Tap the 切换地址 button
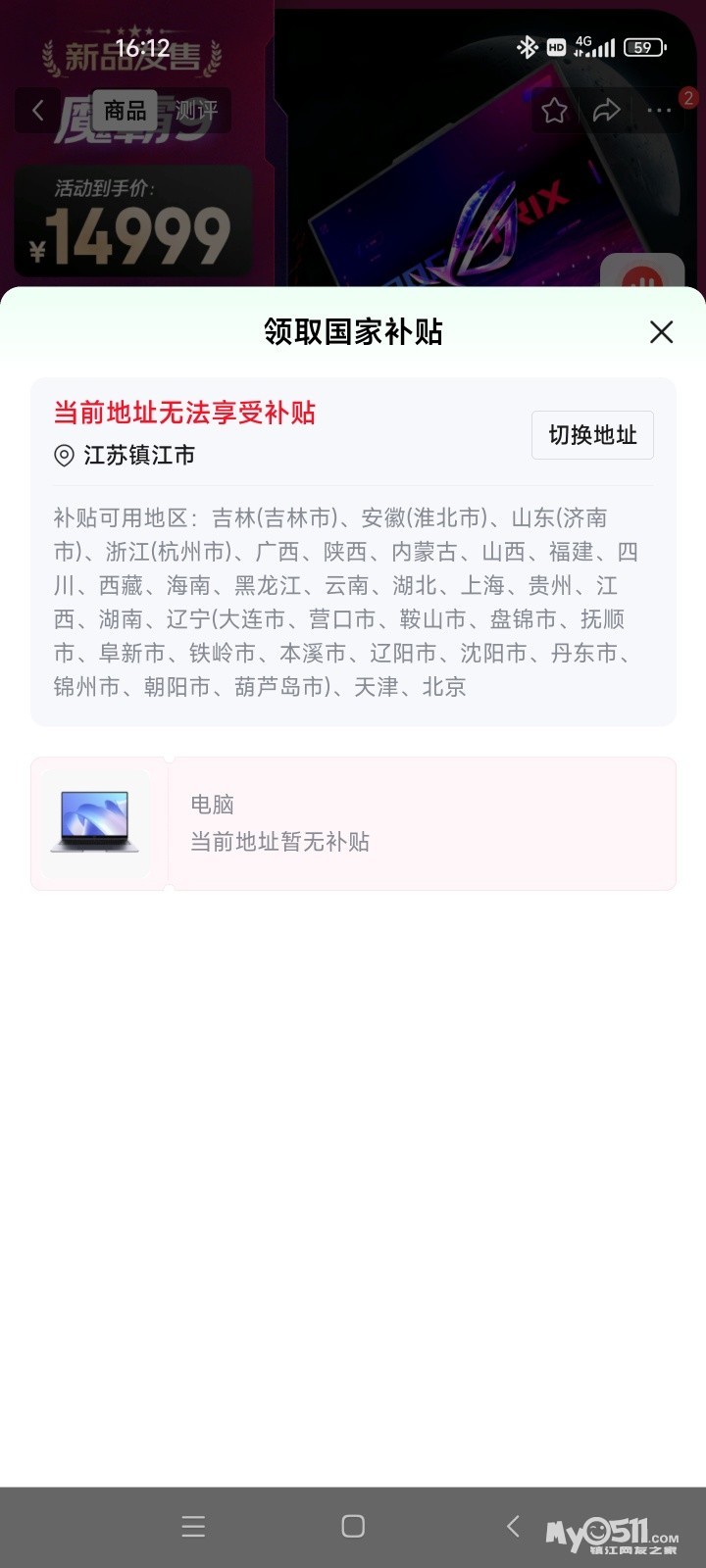 pos(592,435)
